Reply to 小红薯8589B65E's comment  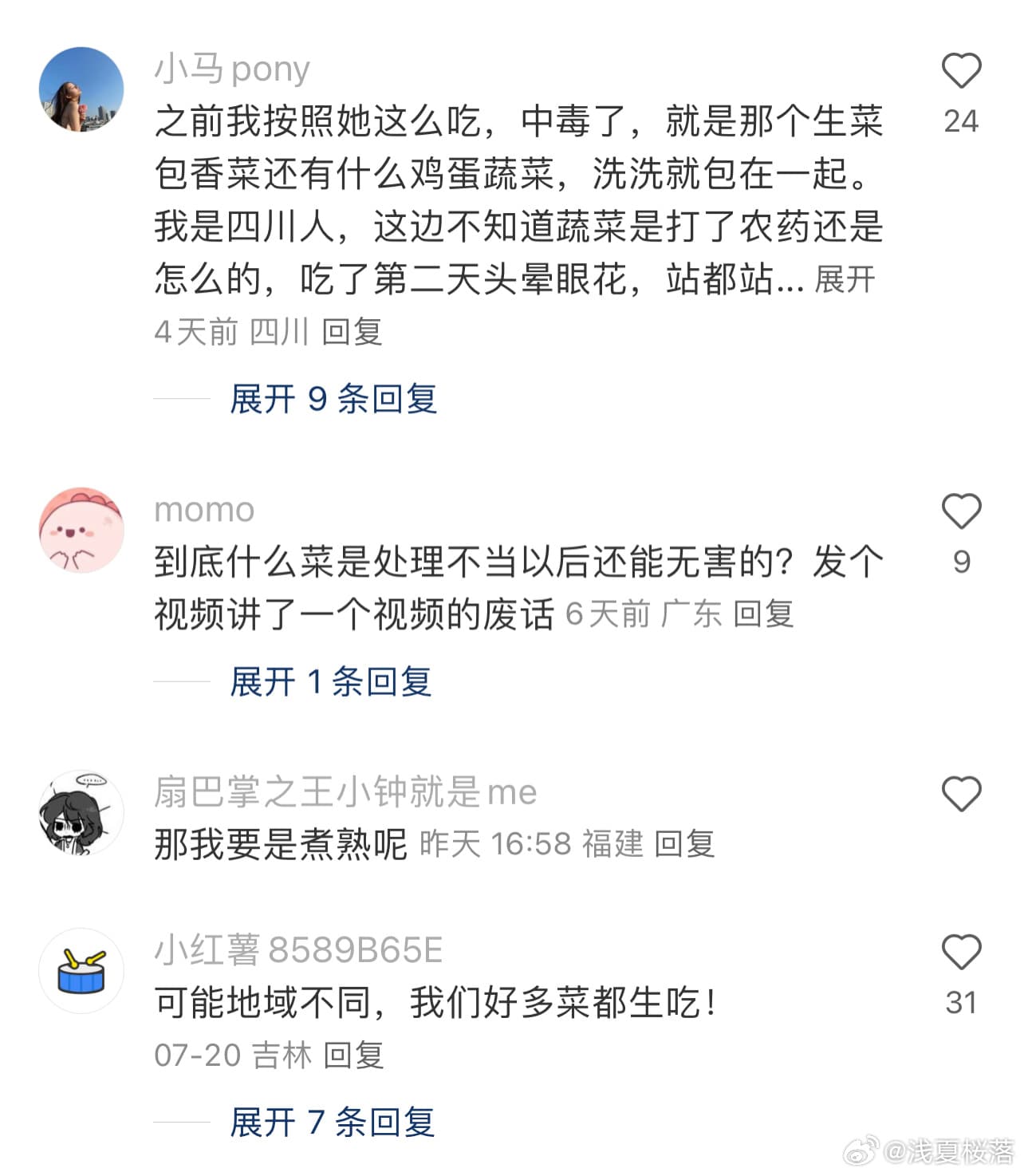[x=353, y=1056]
